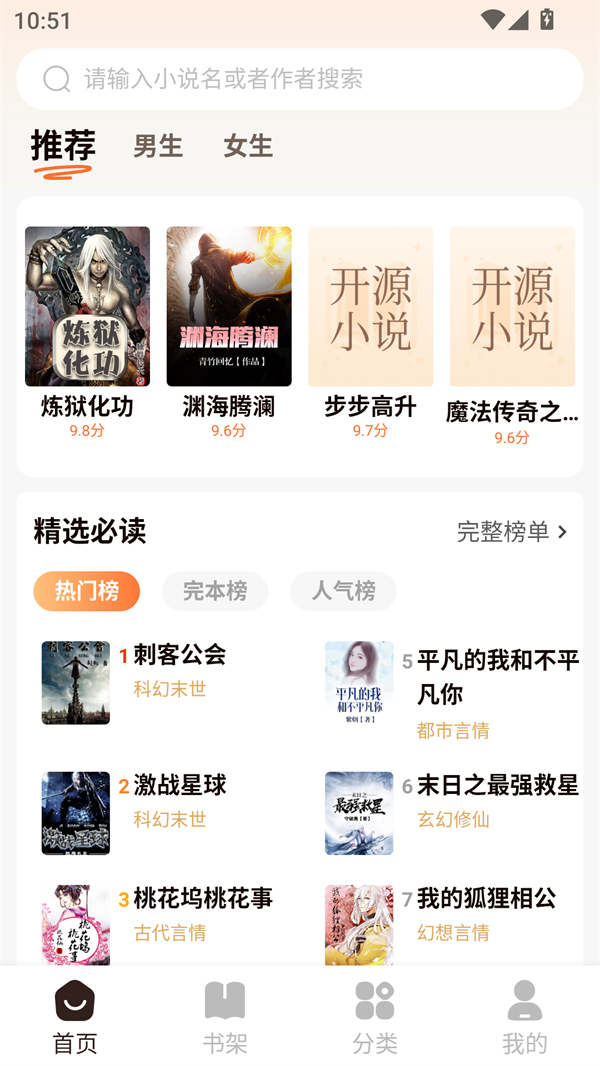The image size is (600, 1066).
Task: Select the 完本榜 chip
Action: (x=215, y=591)
